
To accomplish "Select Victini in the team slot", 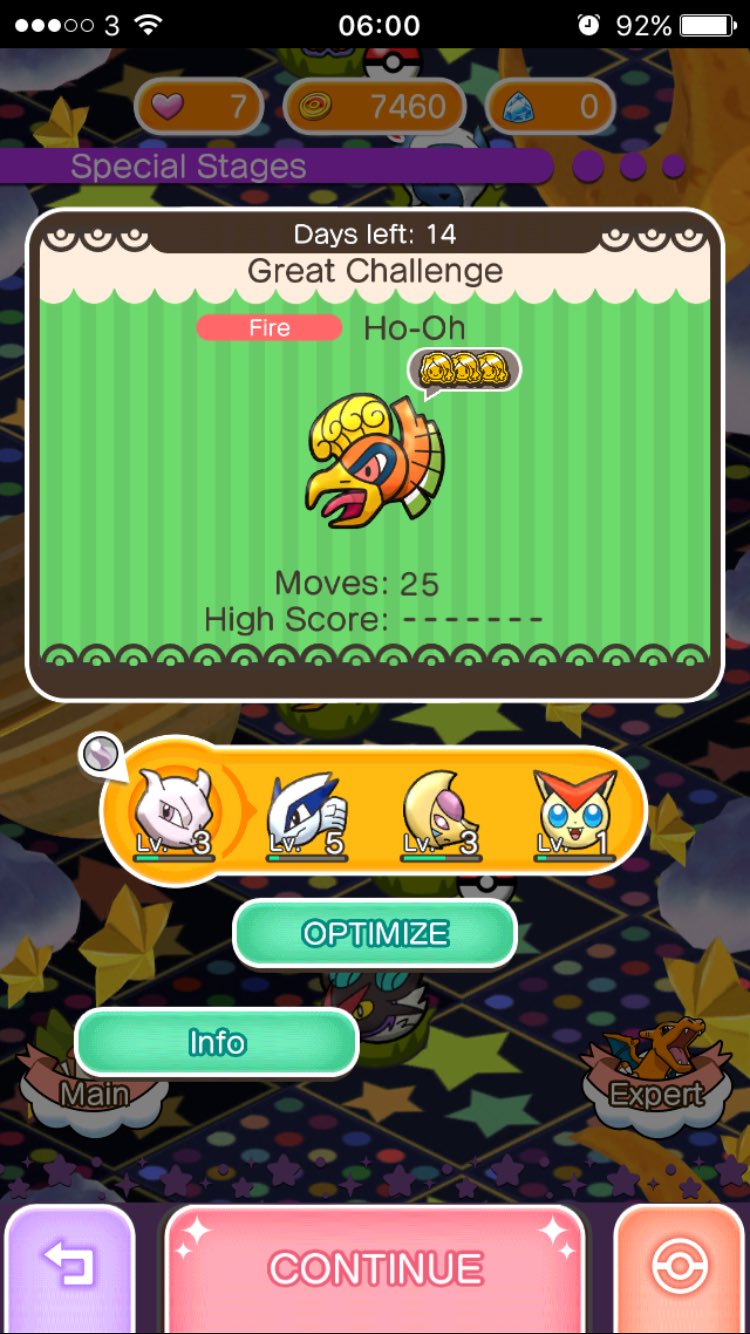I will point(574,812).
